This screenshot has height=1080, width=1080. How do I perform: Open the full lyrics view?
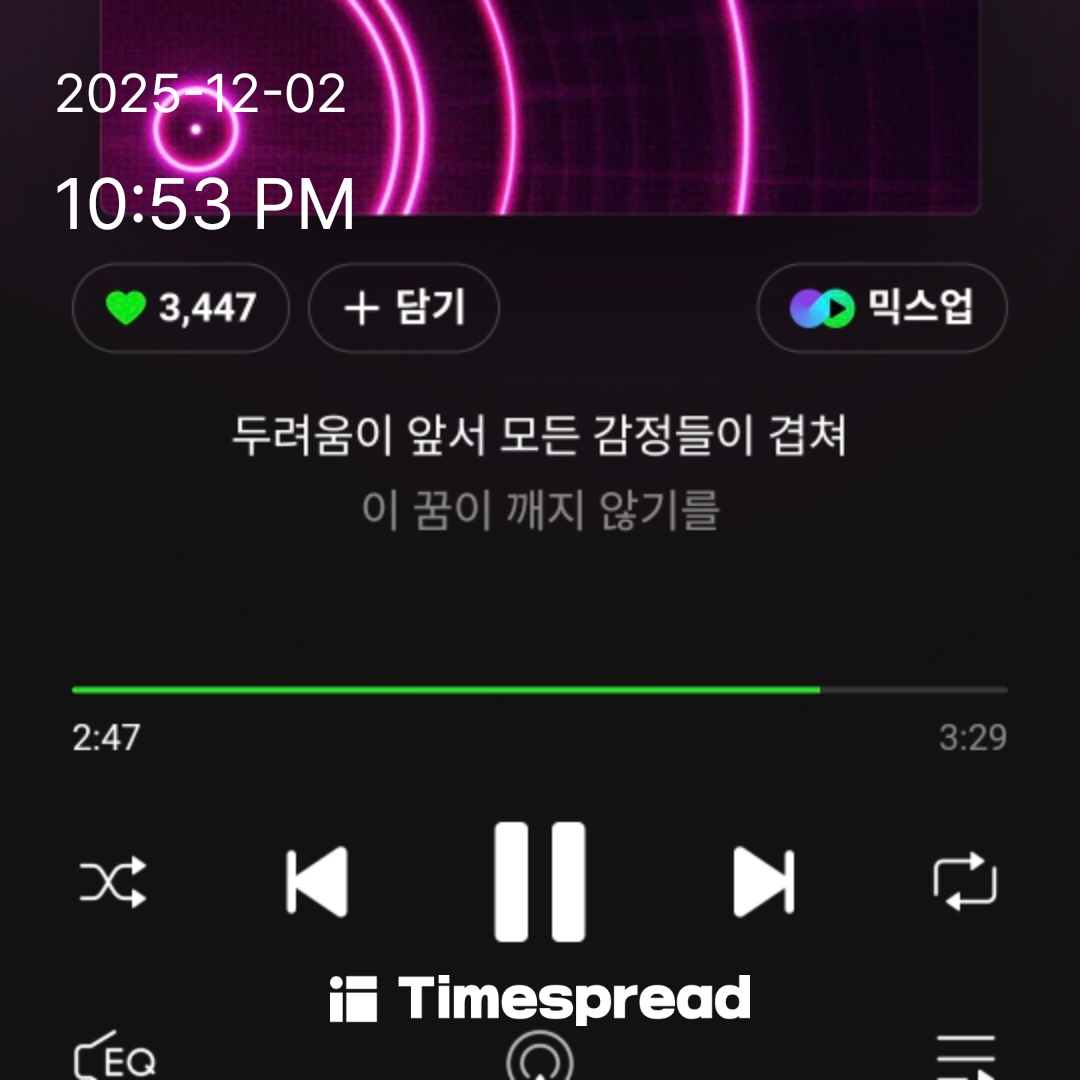[x=540, y=474]
